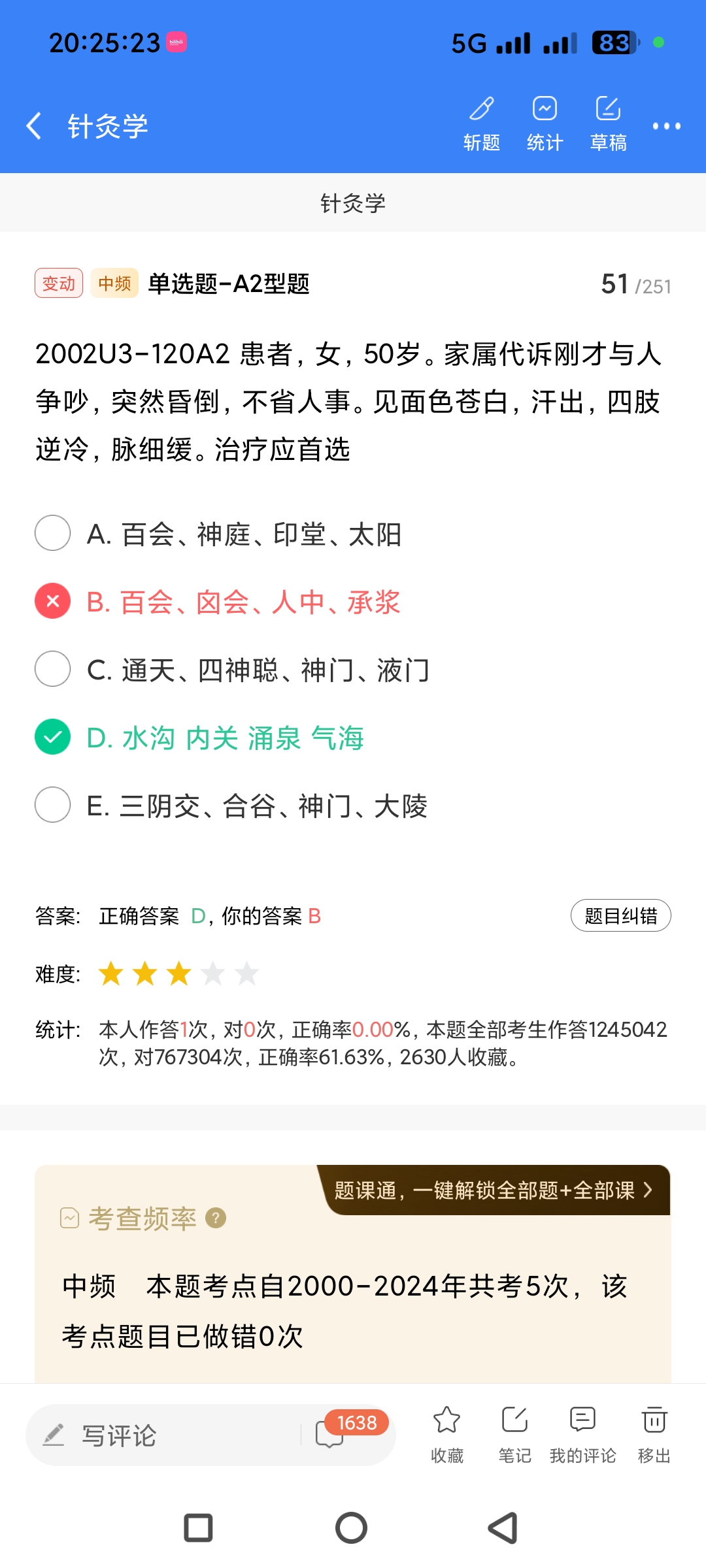Tap the system home button

pyautogui.click(x=352, y=1528)
